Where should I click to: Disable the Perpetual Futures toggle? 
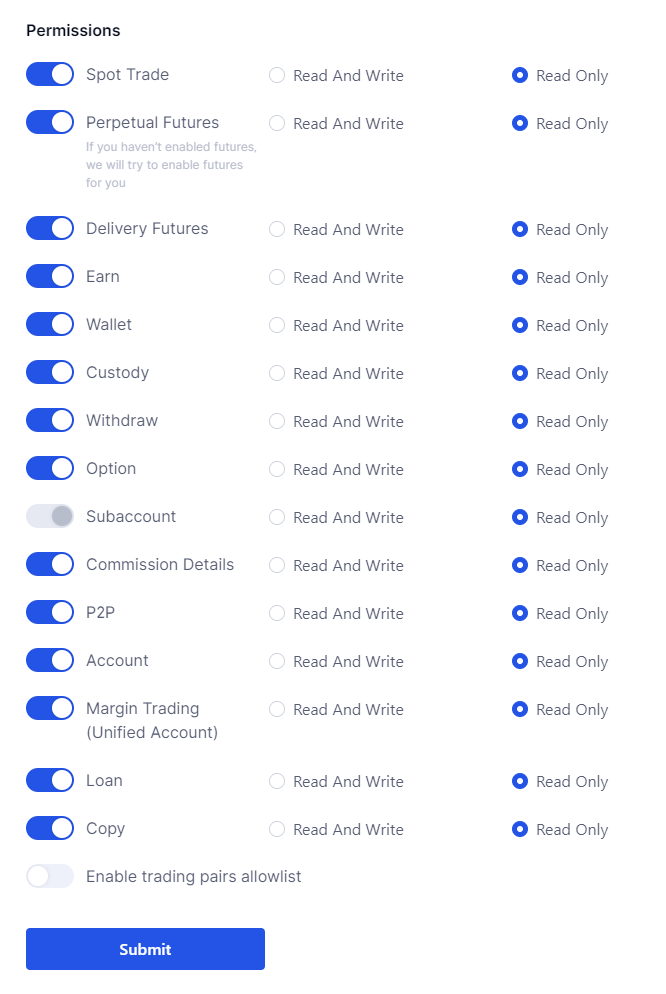(x=50, y=122)
